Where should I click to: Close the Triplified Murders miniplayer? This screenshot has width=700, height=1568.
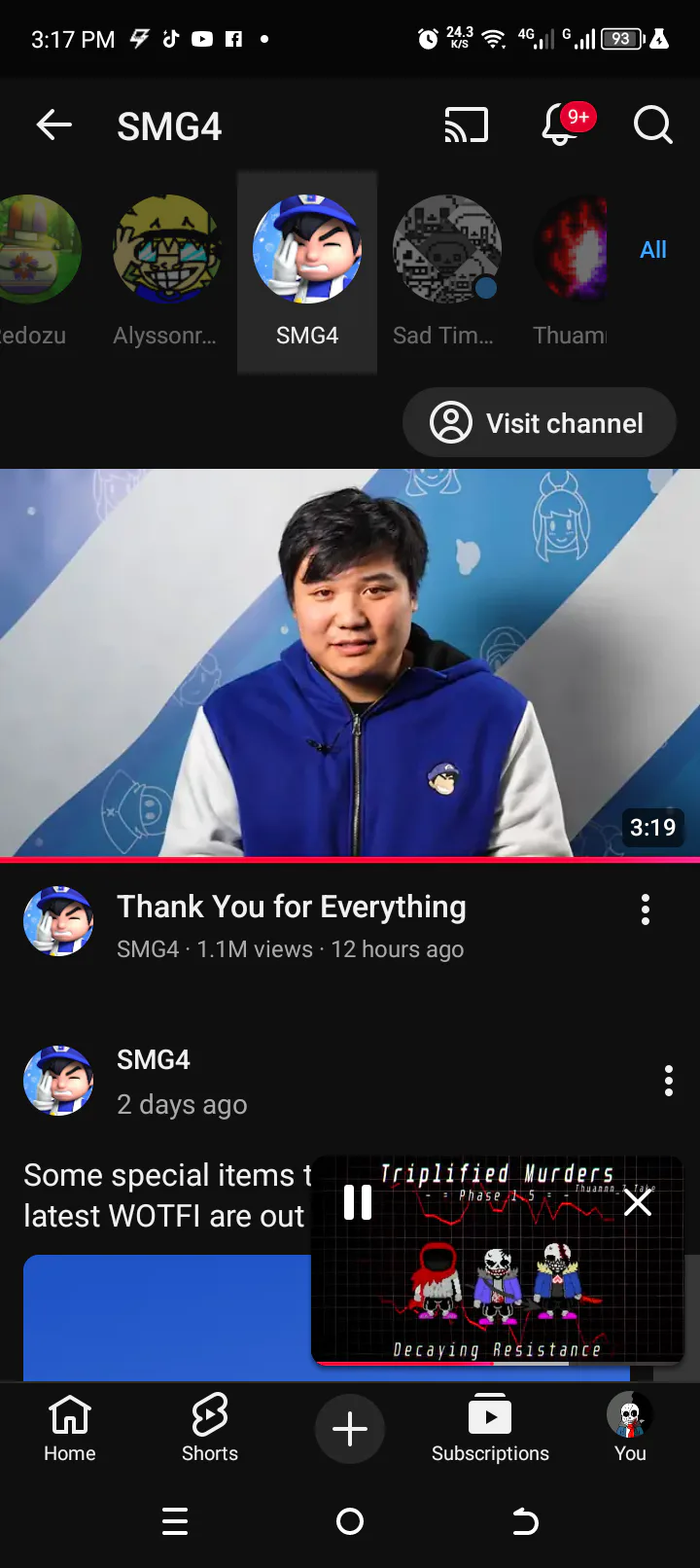638,1203
